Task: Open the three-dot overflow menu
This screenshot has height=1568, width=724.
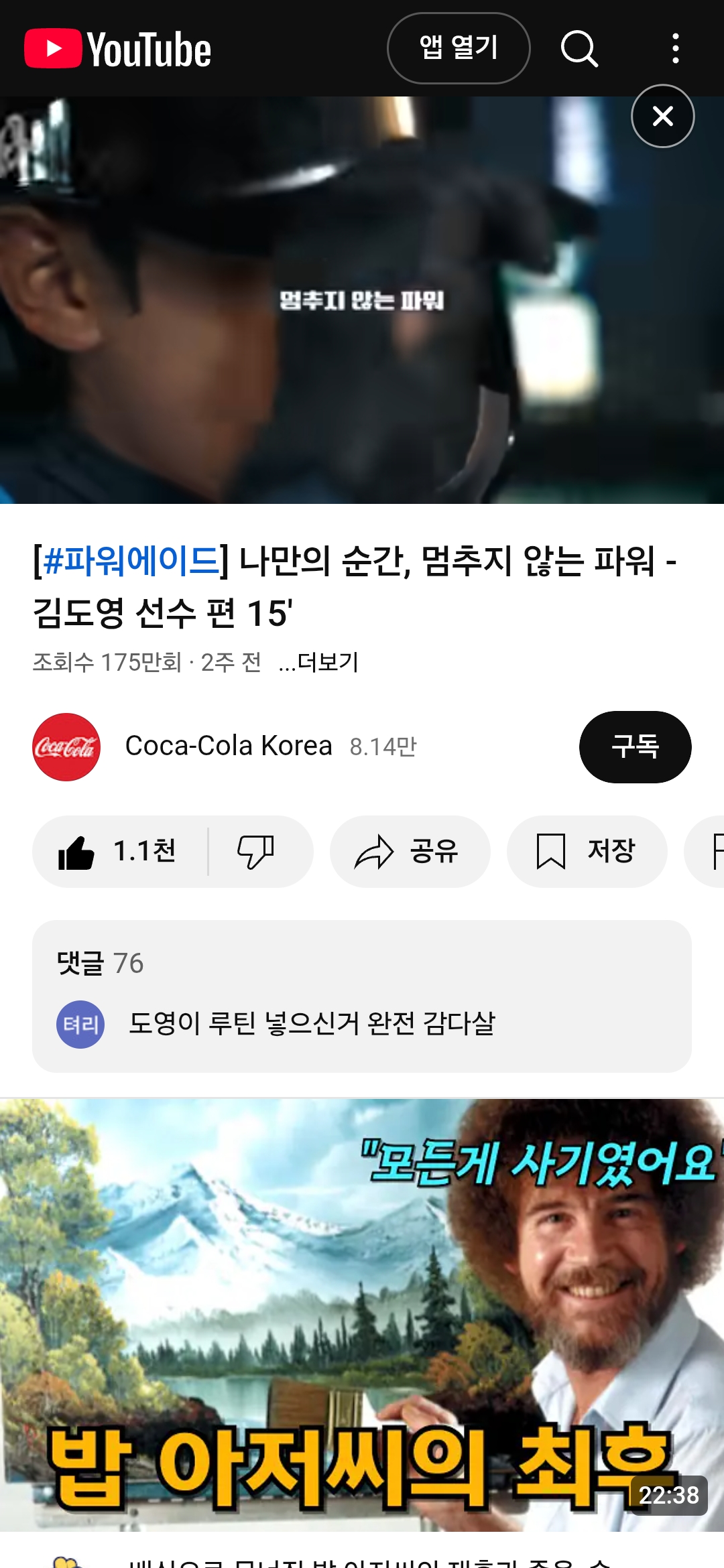Action: click(x=675, y=48)
